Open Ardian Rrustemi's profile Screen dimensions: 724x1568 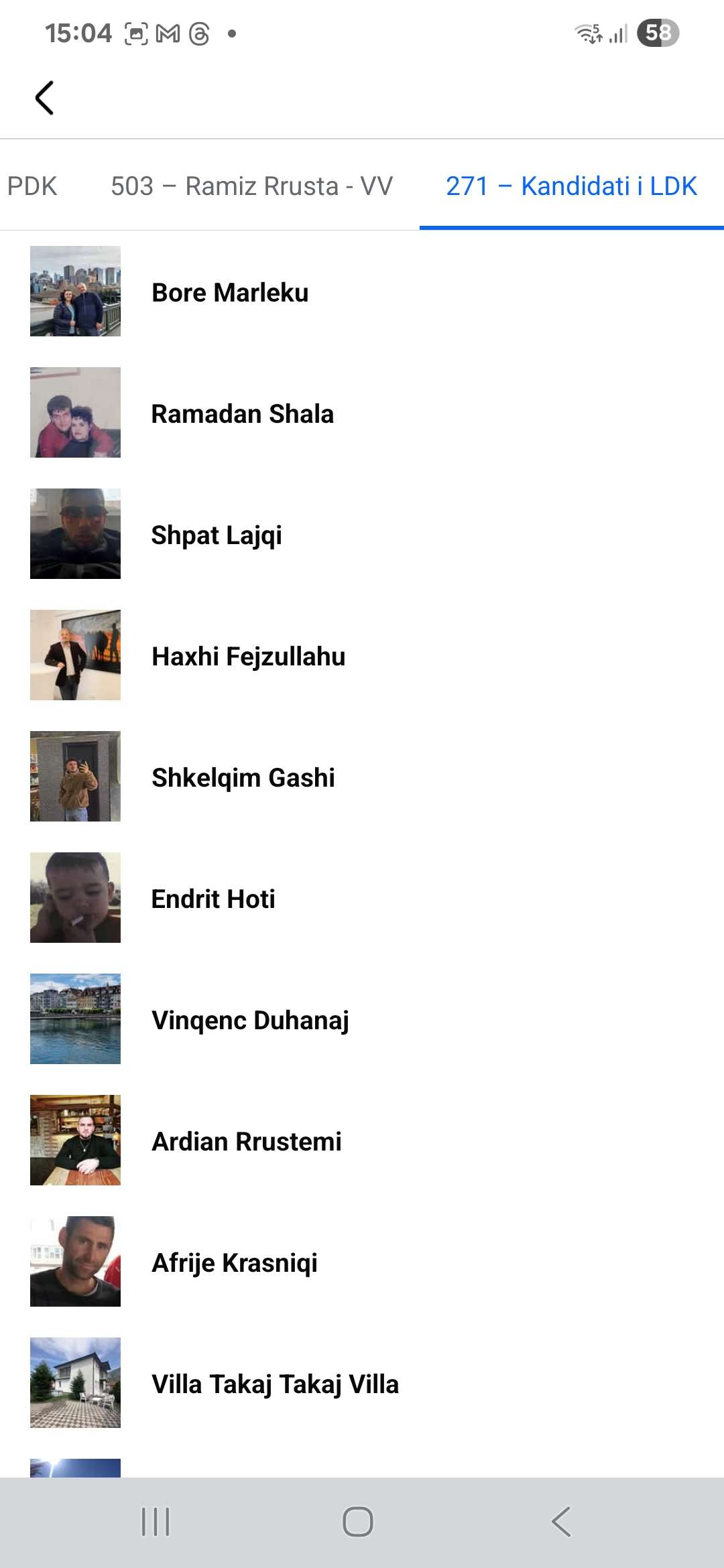(246, 1141)
